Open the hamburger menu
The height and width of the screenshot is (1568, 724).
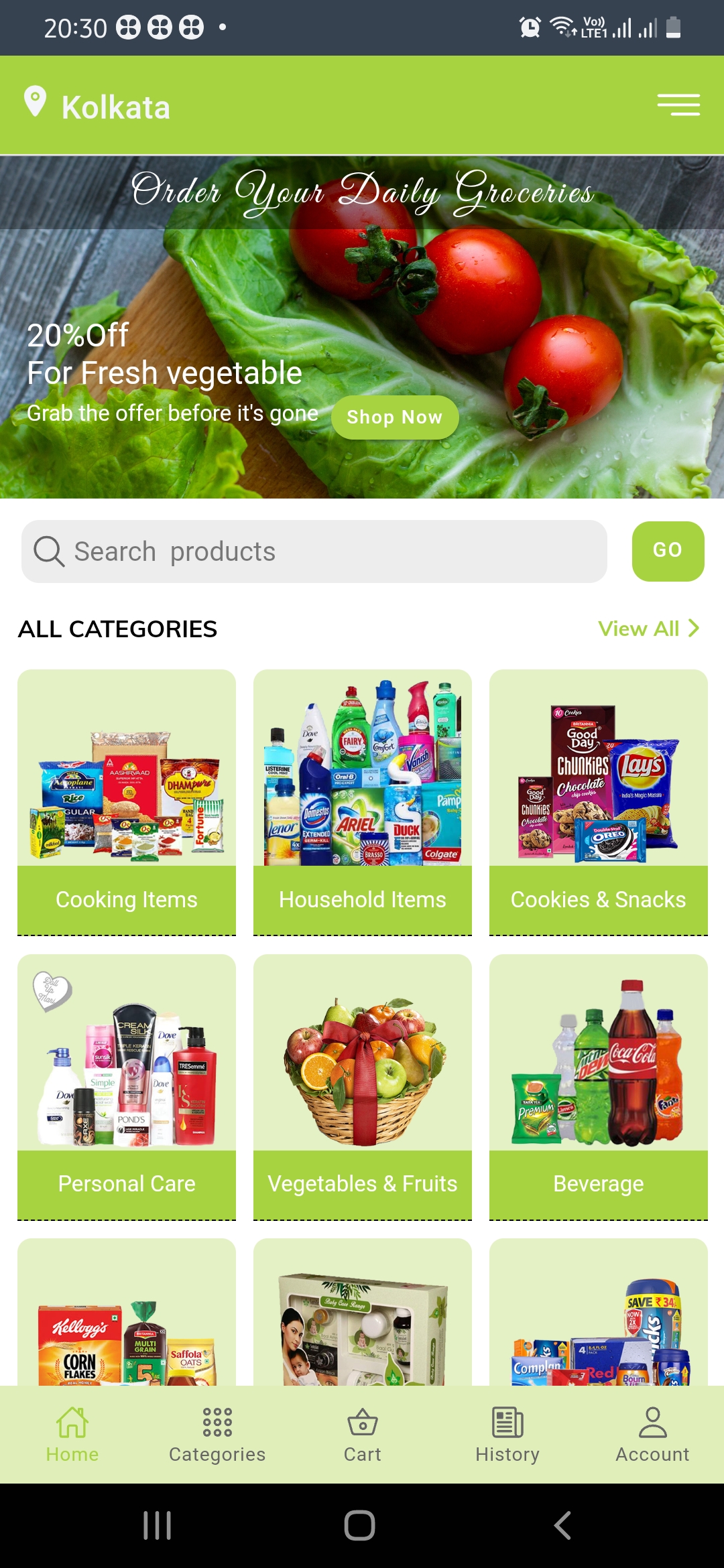pyautogui.click(x=678, y=105)
